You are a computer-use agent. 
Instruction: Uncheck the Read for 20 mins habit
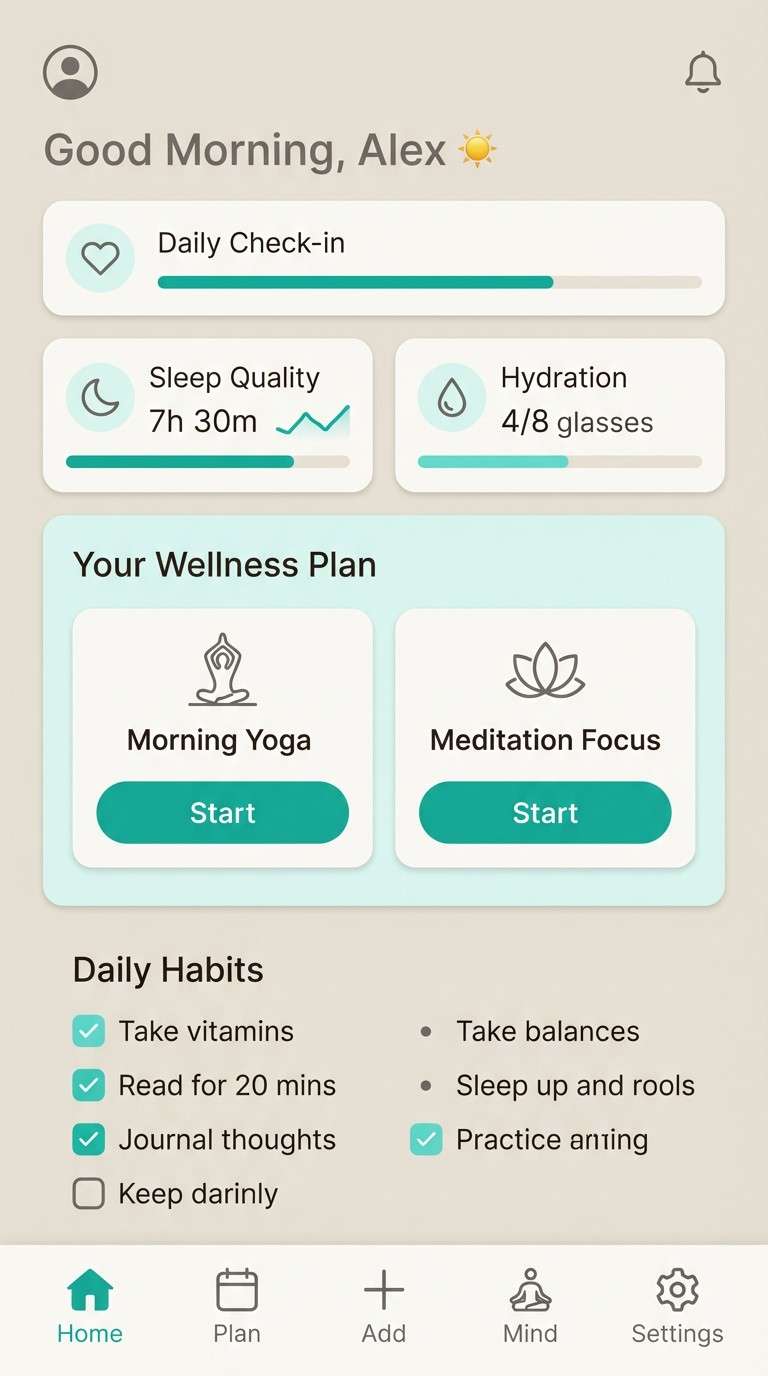click(88, 1085)
